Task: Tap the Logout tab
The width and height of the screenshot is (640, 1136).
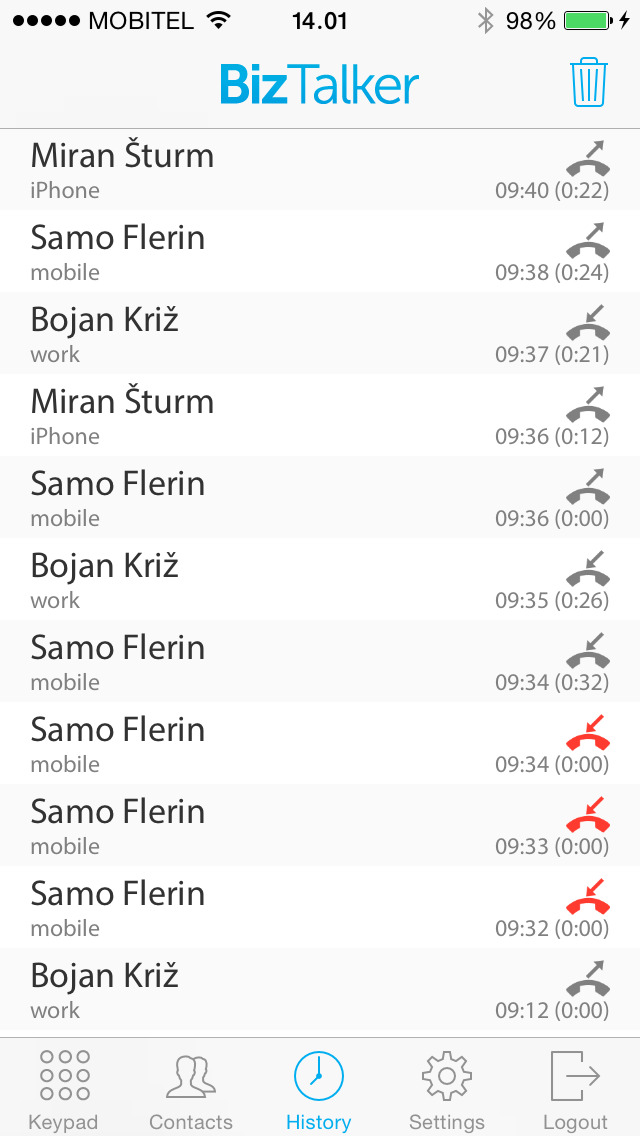Action: (575, 1089)
